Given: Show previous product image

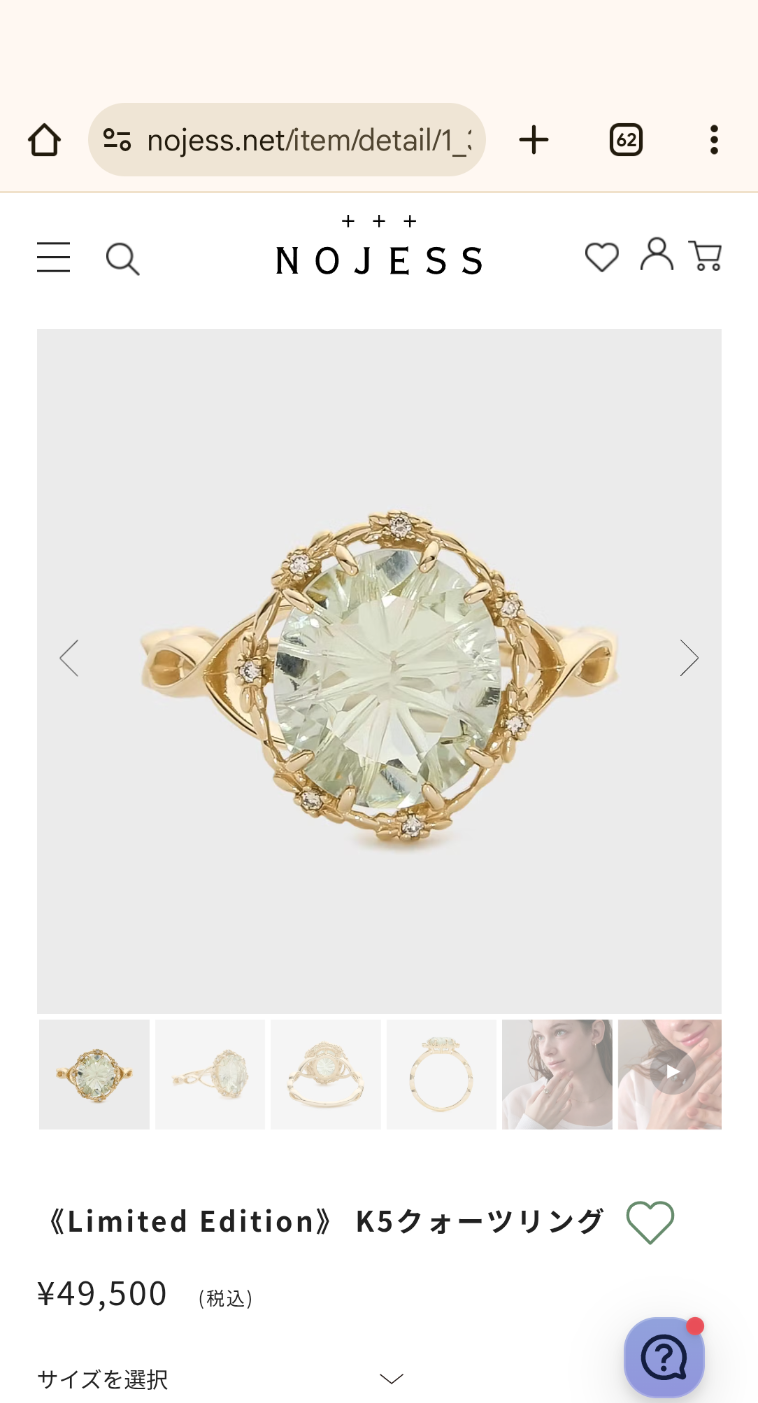Looking at the screenshot, I should 68,658.
